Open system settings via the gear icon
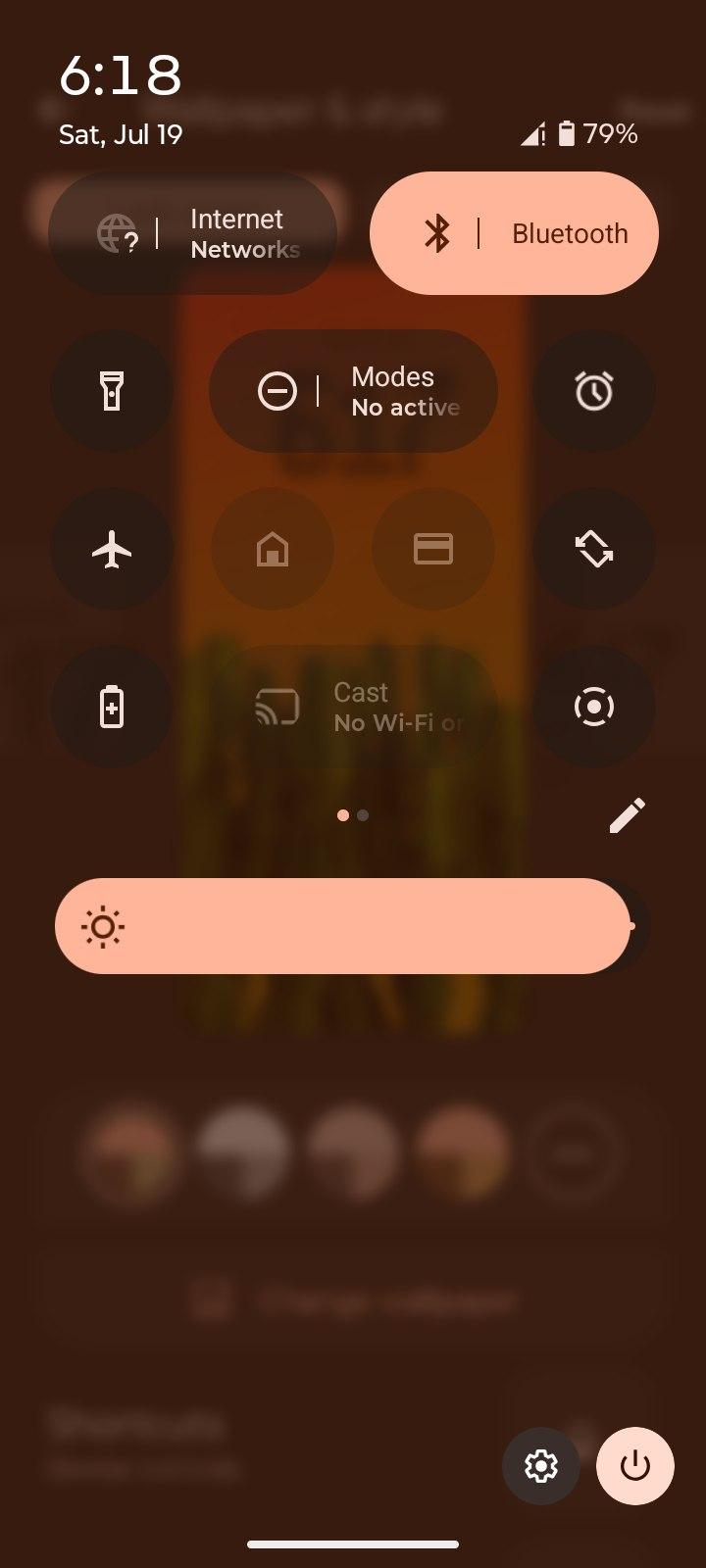706x1568 pixels. (x=540, y=1466)
